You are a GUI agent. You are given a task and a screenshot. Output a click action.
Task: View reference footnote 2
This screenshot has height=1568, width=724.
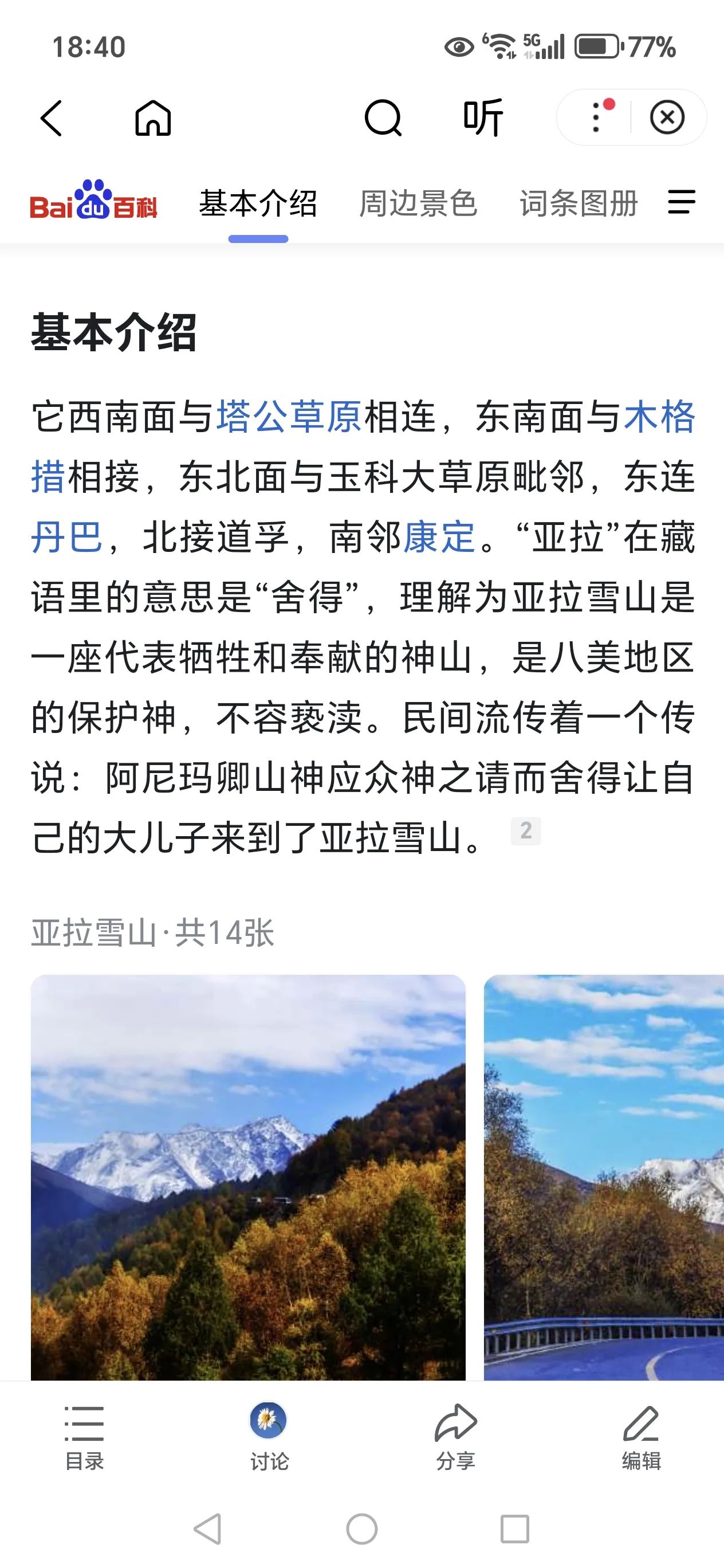(x=526, y=831)
